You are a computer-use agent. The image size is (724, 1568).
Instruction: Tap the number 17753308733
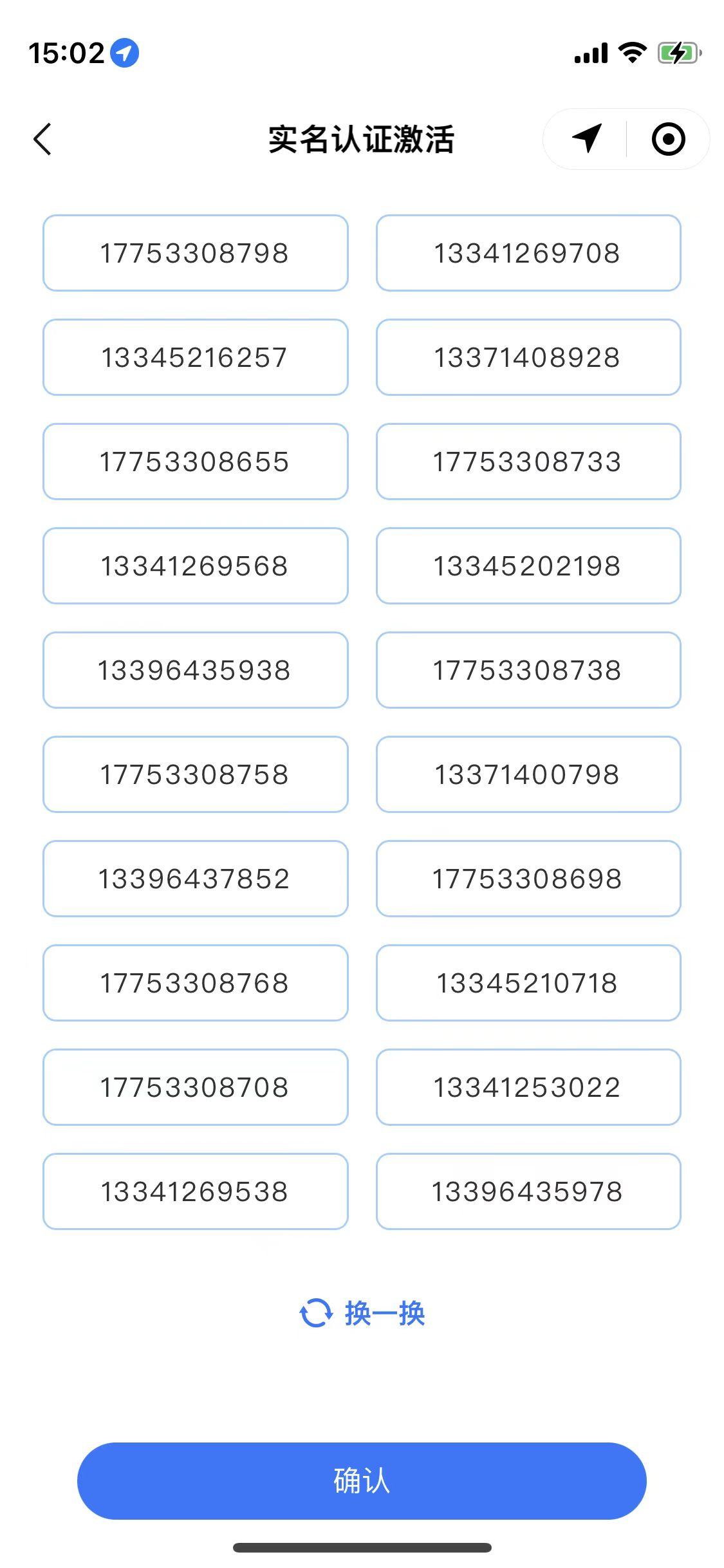[528, 462]
